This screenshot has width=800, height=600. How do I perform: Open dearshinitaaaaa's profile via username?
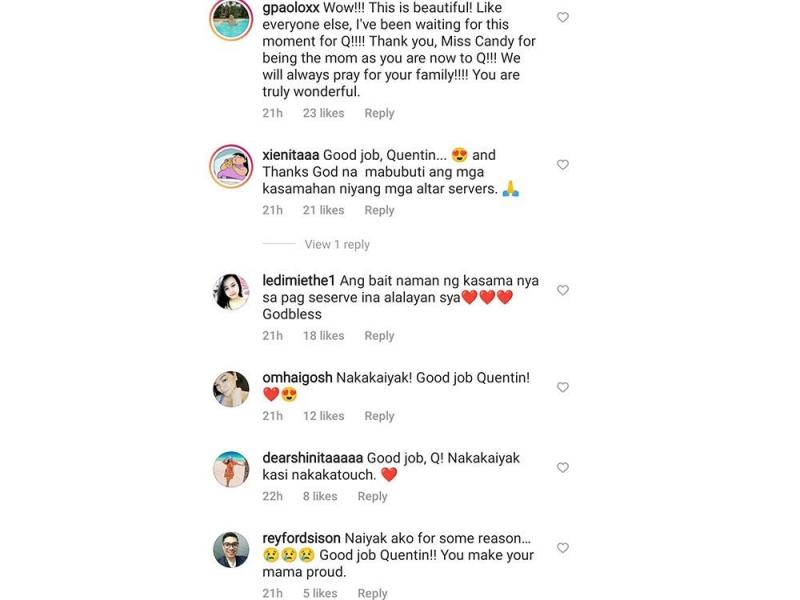click(x=312, y=458)
